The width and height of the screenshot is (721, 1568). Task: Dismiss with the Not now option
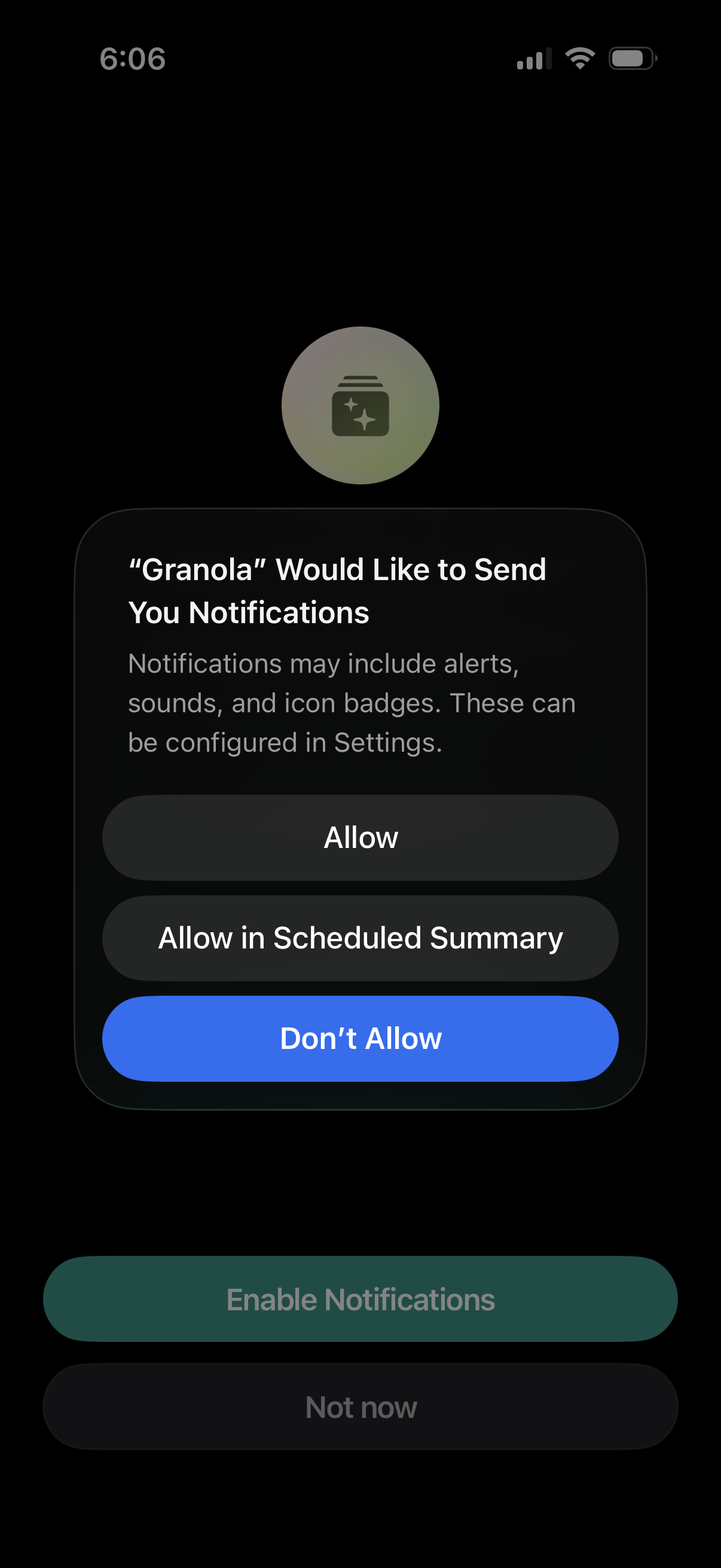point(360,1406)
